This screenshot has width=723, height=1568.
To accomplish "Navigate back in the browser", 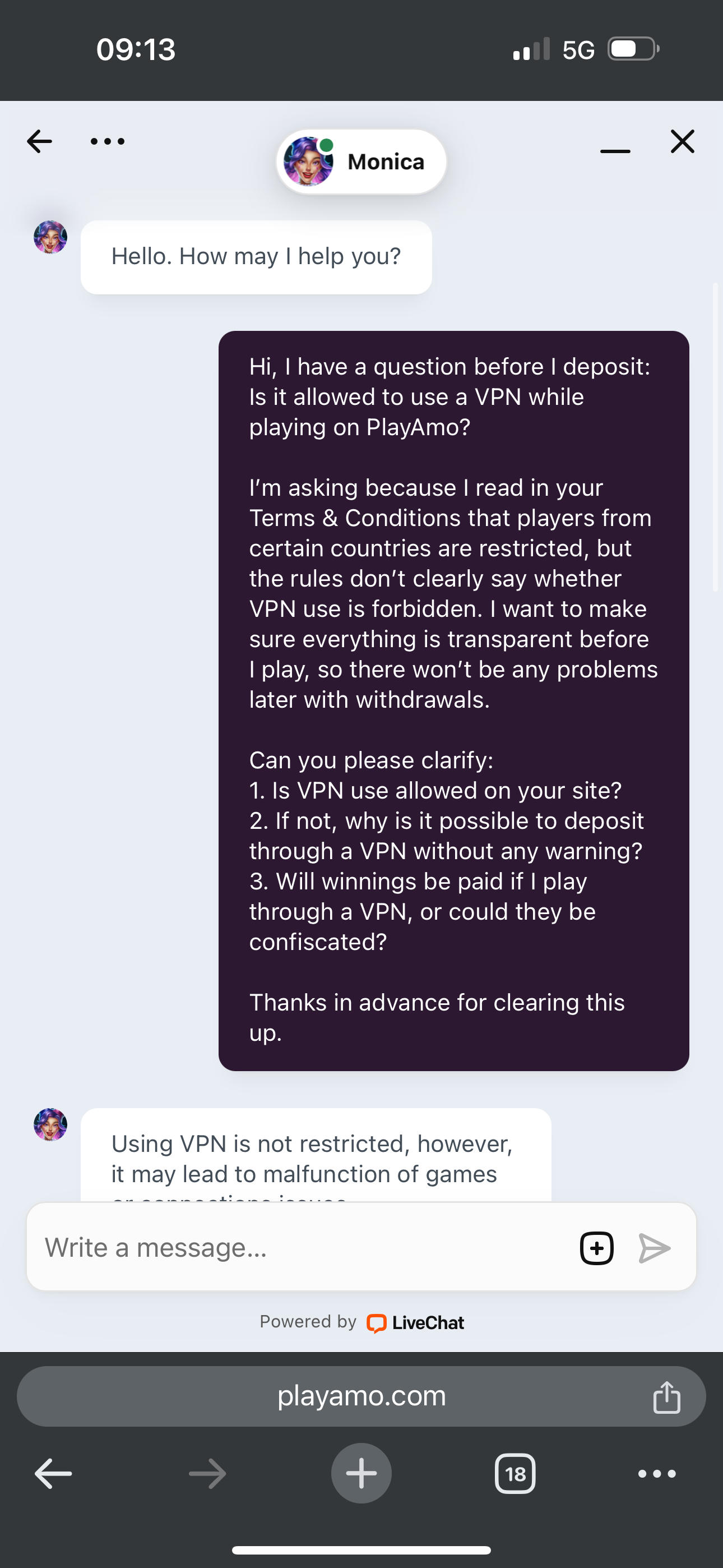I will [54, 1474].
